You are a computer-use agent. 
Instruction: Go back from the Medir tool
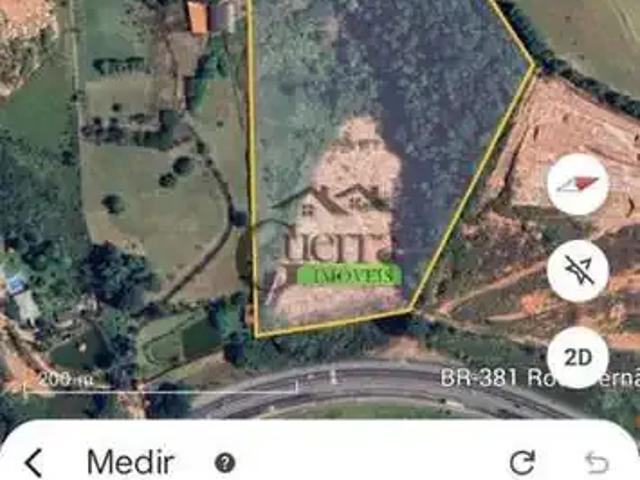[x=34, y=462]
